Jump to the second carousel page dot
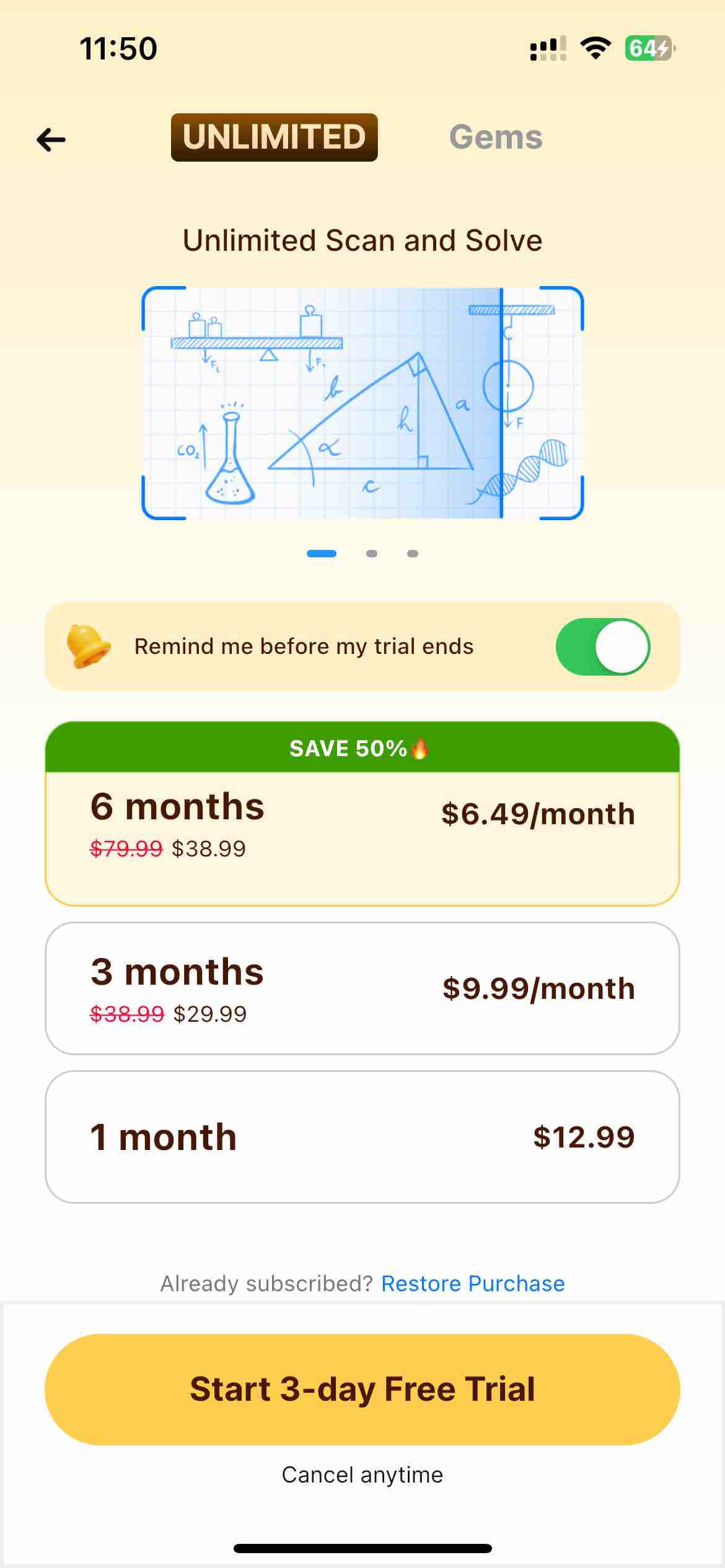The width and height of the screenshot is (725, 1568). point(372,554)
